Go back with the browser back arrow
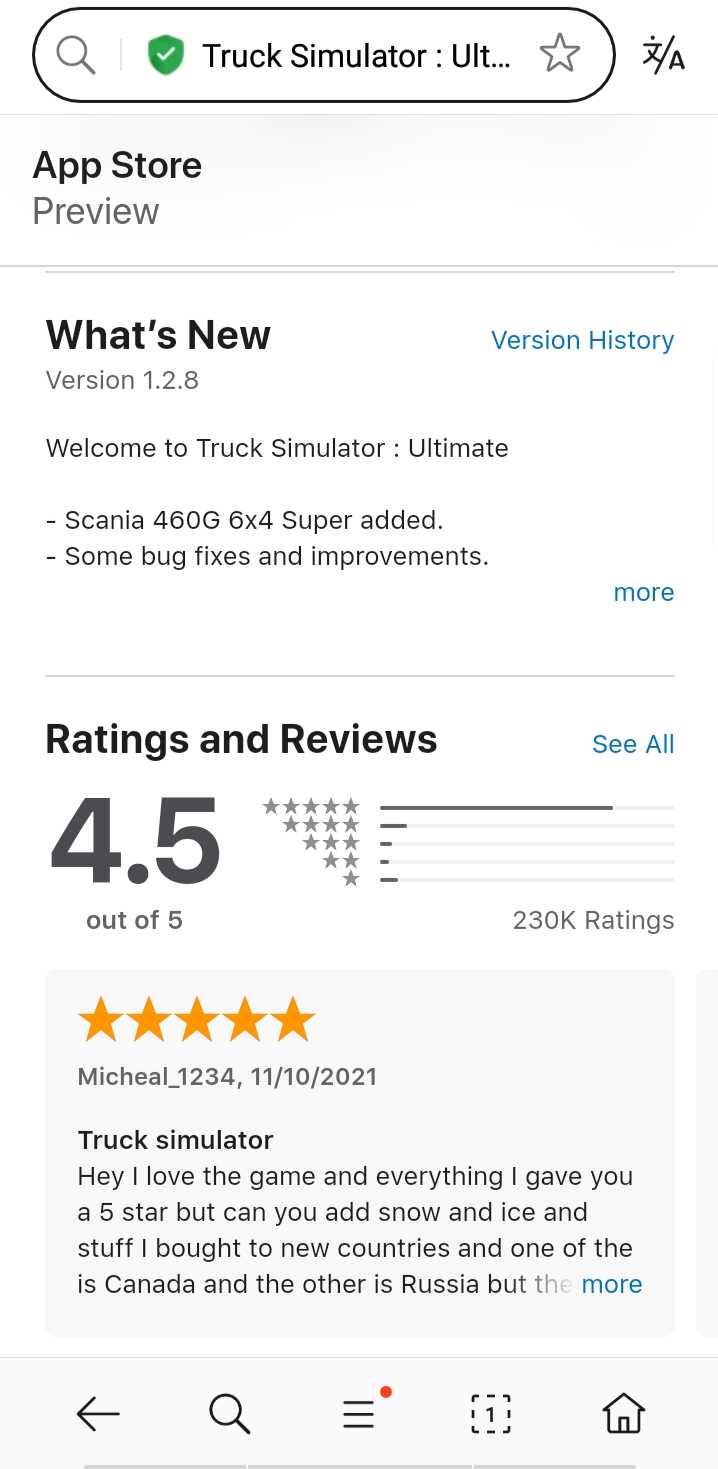Image resolution: width=718 pixels, height=1469 pixels. coord(98,1413)
